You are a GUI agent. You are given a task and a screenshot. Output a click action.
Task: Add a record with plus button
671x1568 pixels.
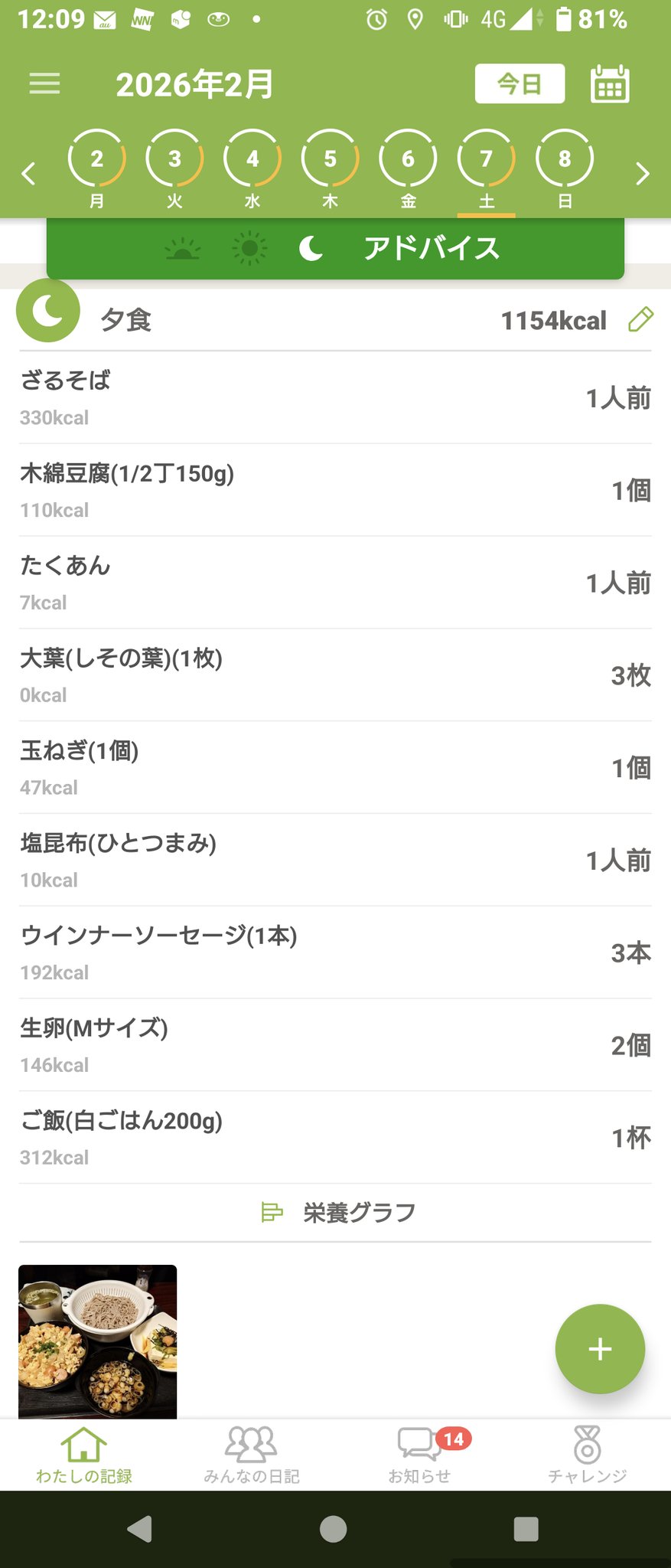(x=600, y=1349)
